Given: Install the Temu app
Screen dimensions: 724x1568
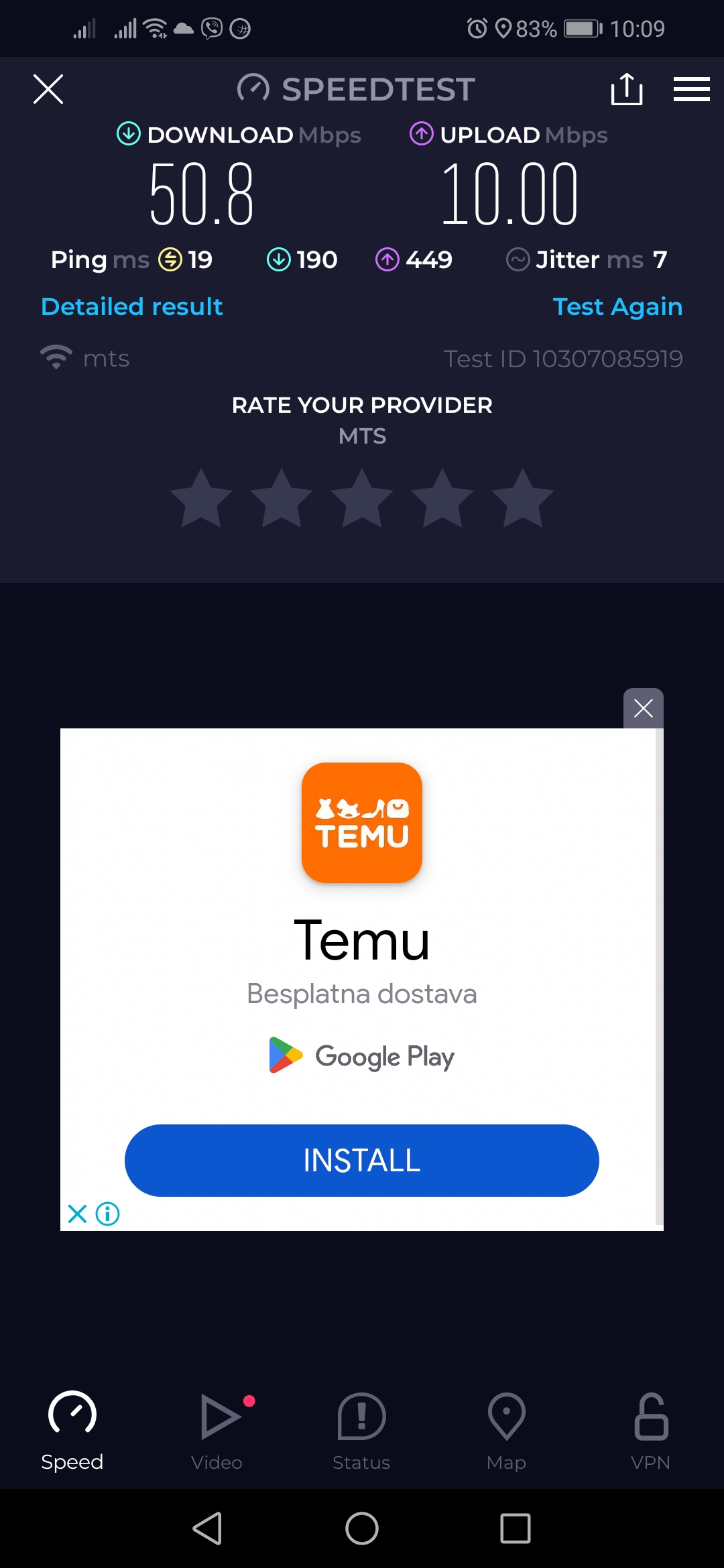Looking at the screenshot, I should point(362,1161).
